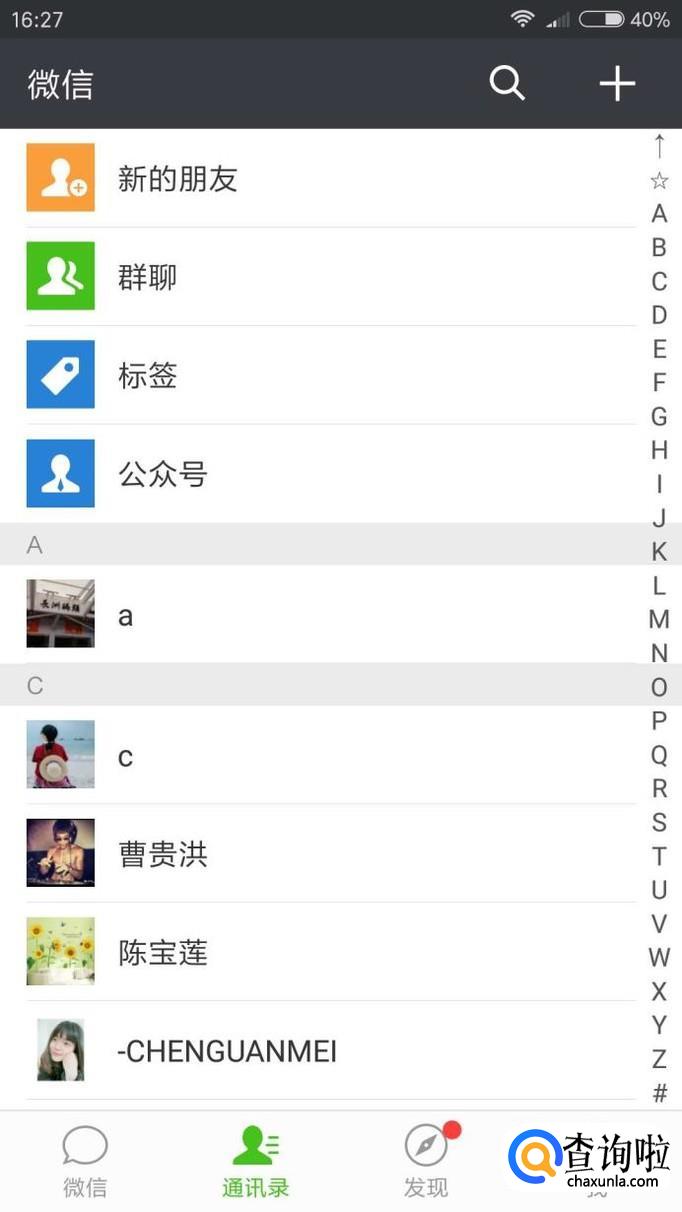This screenshot has height=1212, width=682.
Task: Switch to the 微信 chats tab
Action: [x=85, y=1162]
